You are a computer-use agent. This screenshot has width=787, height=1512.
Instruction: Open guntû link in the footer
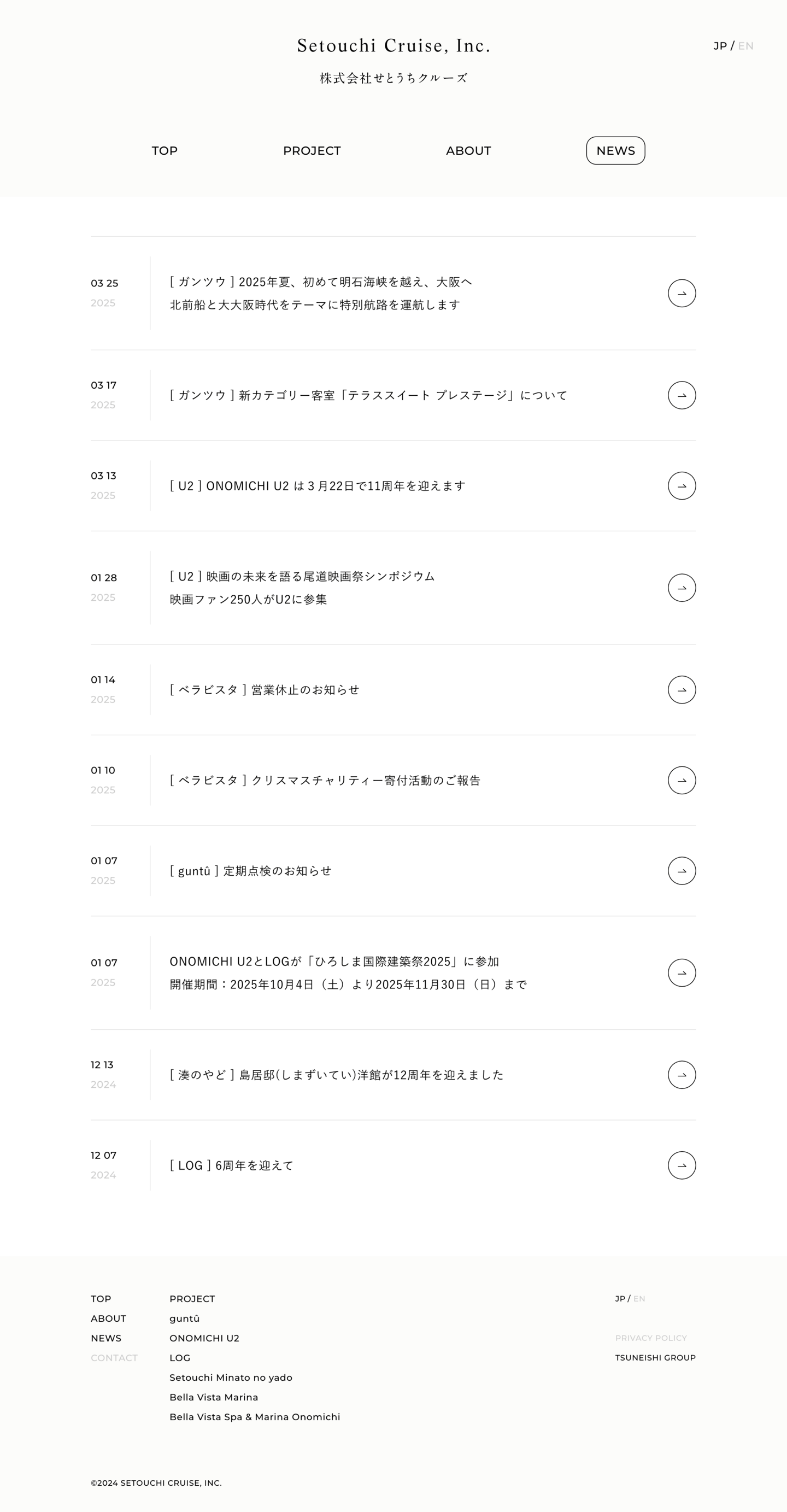pos(184,1319)
